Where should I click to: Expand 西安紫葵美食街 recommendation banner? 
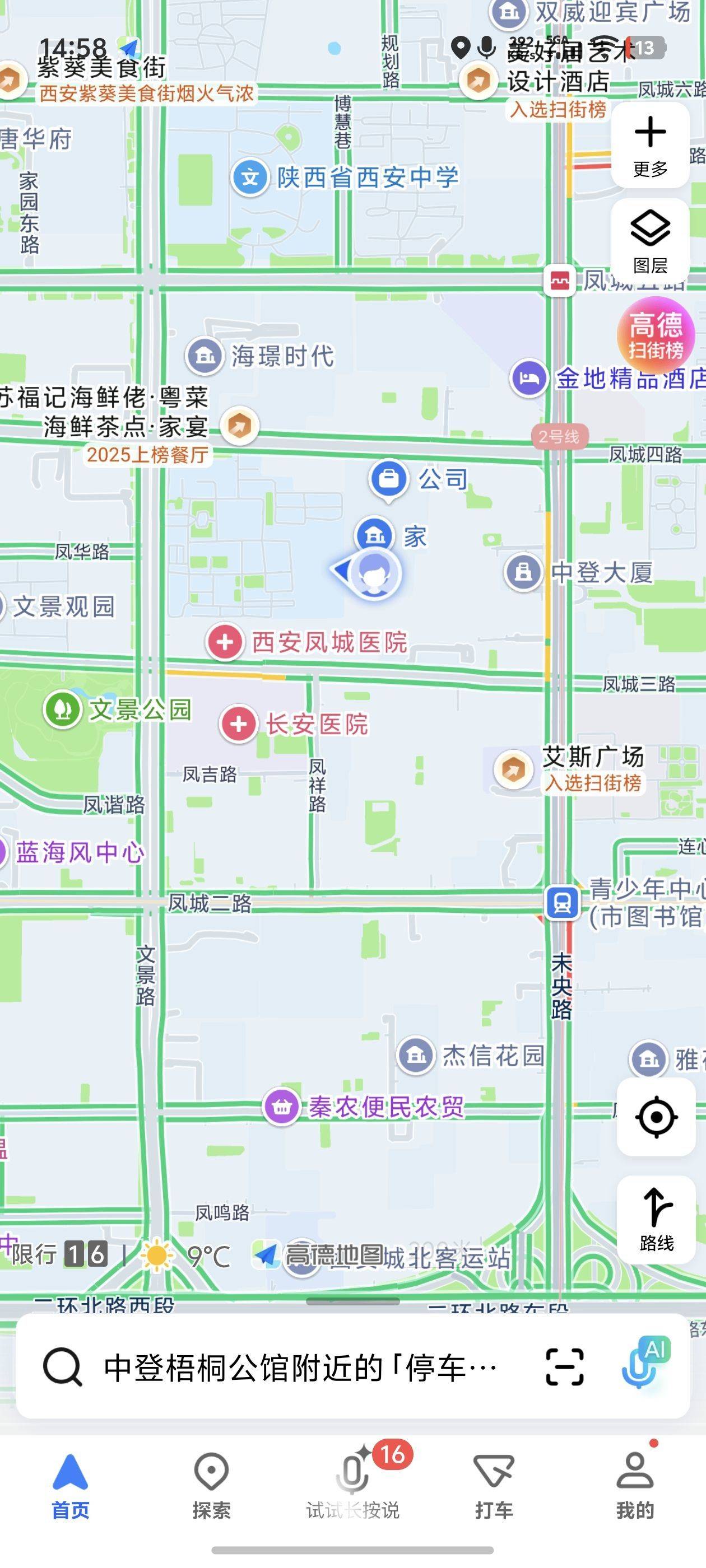(x=148, y=91)
